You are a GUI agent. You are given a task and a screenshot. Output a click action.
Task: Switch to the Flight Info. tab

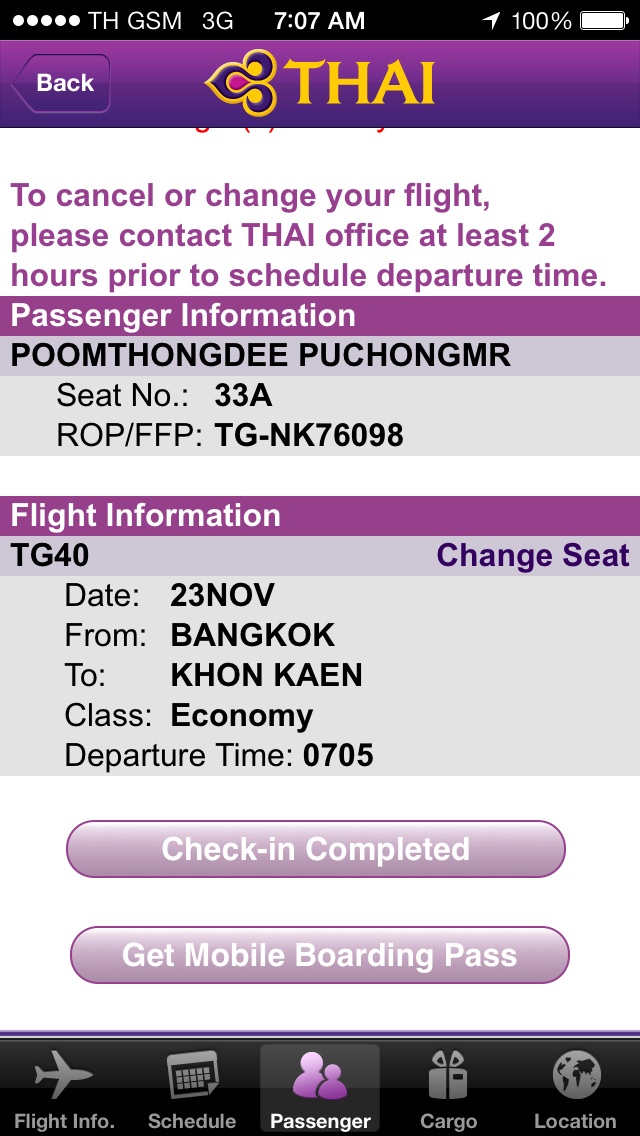65,1089
